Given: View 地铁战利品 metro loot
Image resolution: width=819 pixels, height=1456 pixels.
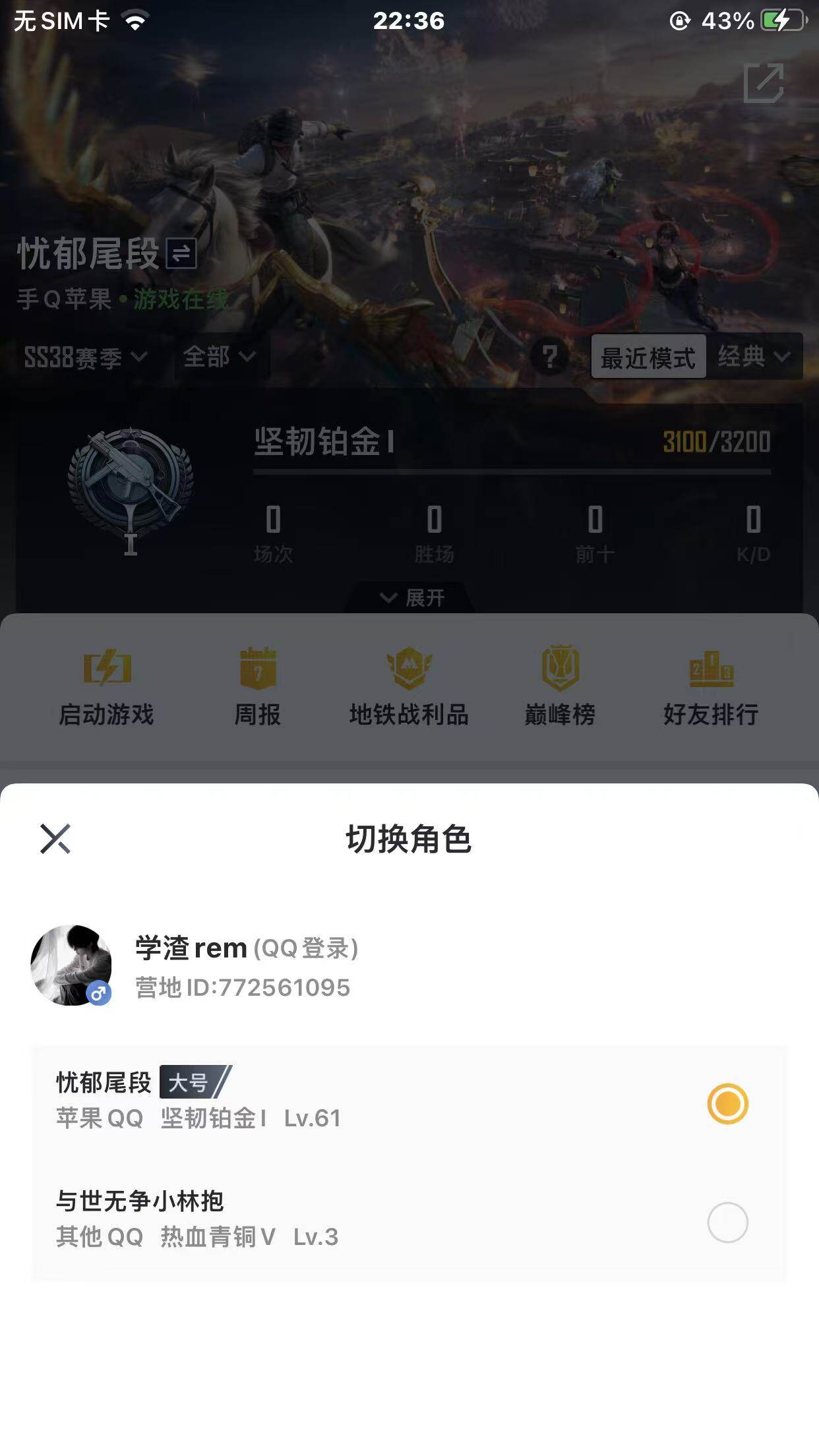Looking at the screenshot, I should 409,686.
